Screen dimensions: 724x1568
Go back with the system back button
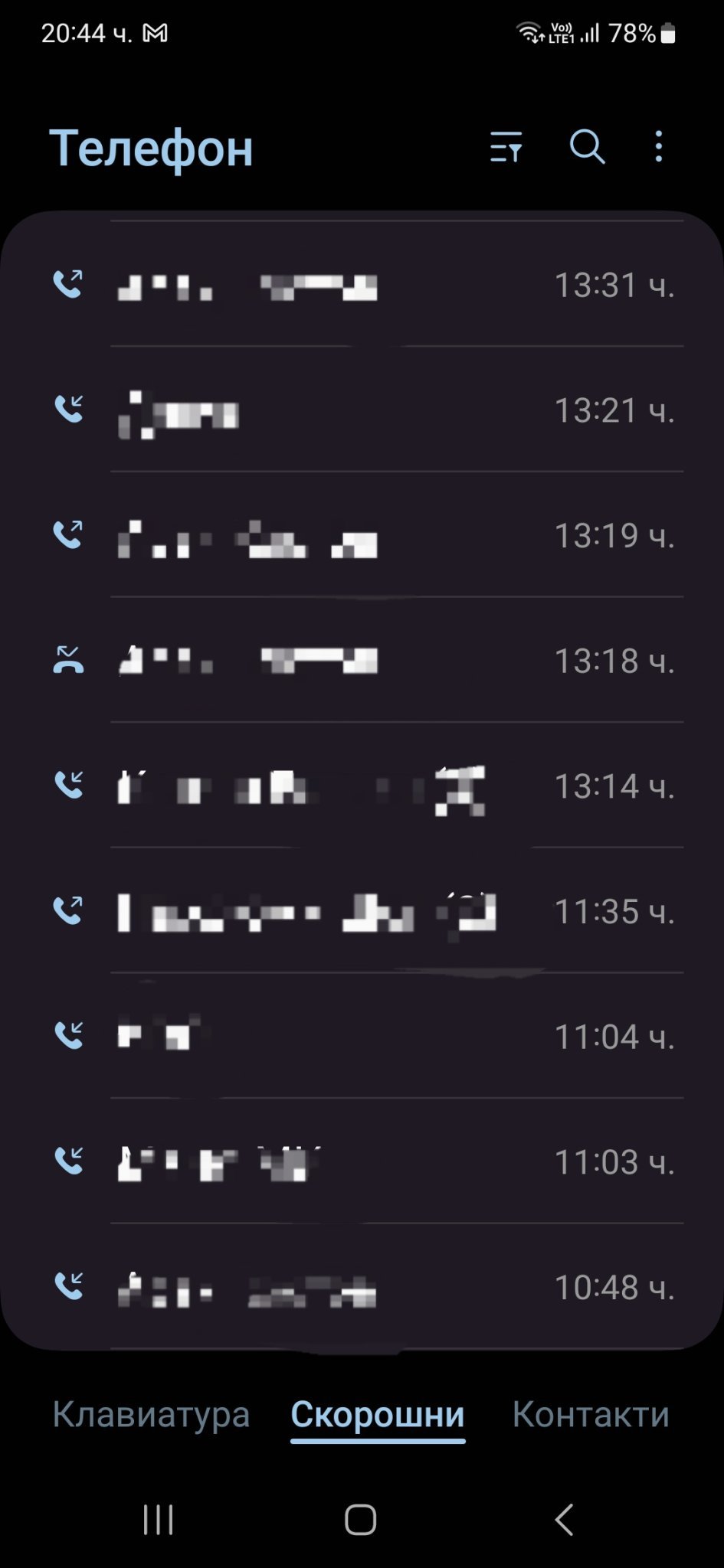(565, 1520)
